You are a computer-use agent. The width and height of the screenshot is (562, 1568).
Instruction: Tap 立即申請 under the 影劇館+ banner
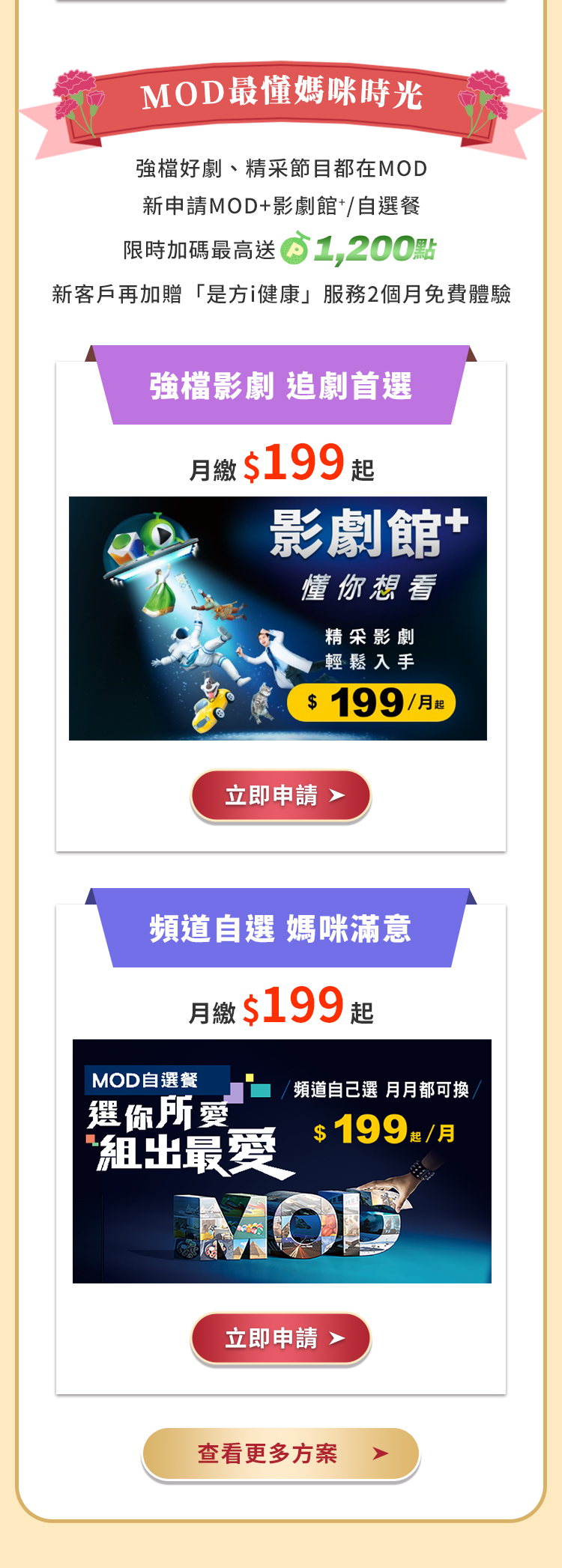[x=280, y=795]
